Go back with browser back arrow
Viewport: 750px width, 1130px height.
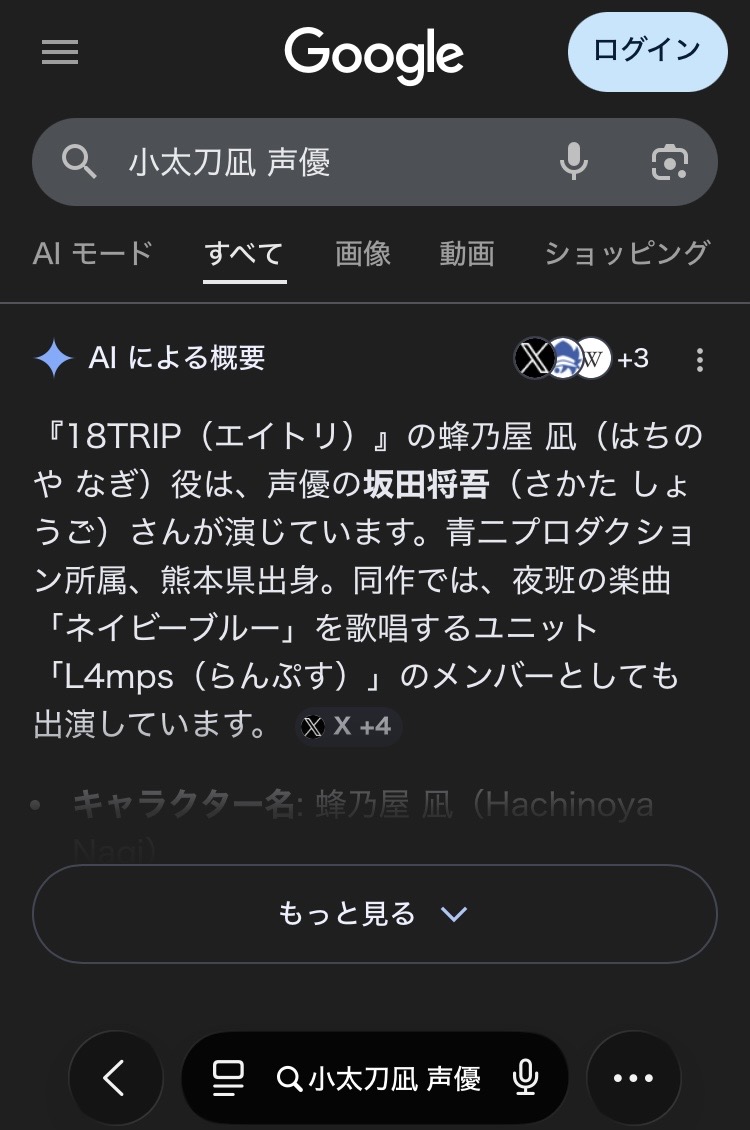coord(115,1078)
